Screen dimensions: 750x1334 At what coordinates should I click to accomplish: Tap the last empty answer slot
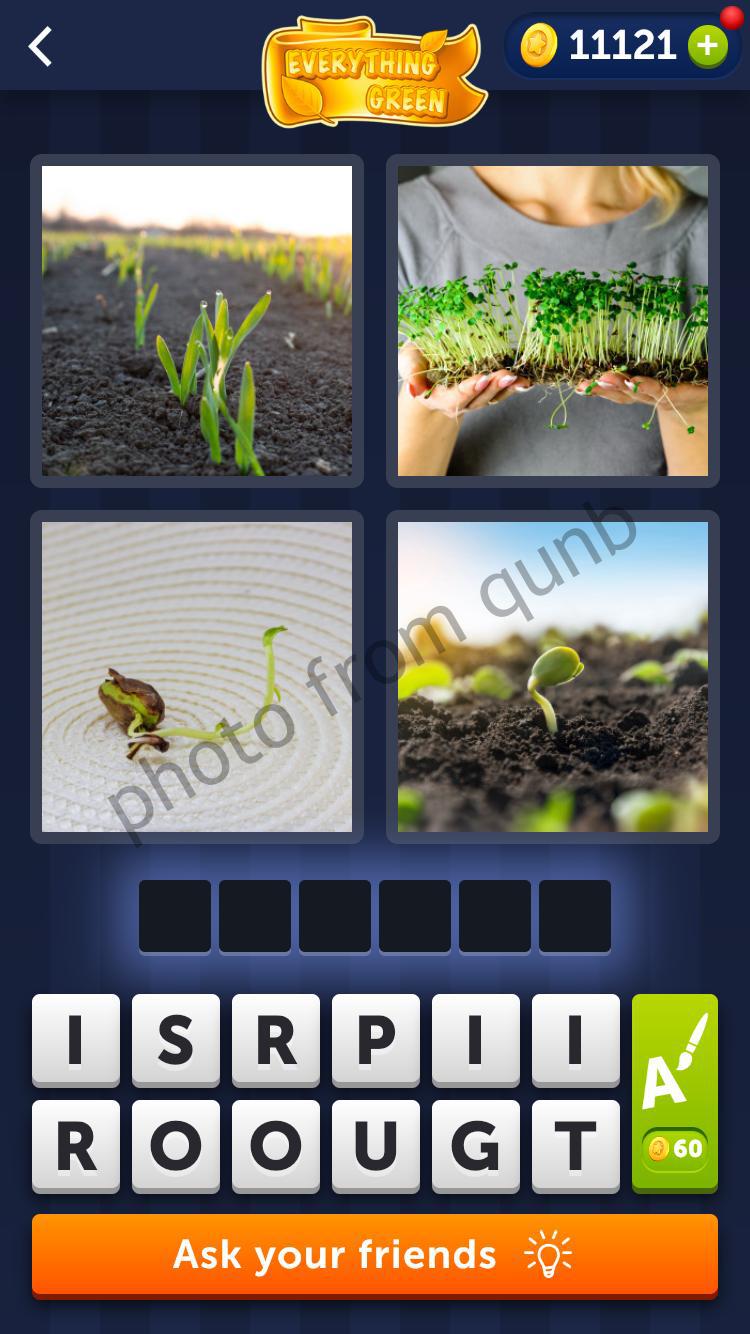coord(575,915)
